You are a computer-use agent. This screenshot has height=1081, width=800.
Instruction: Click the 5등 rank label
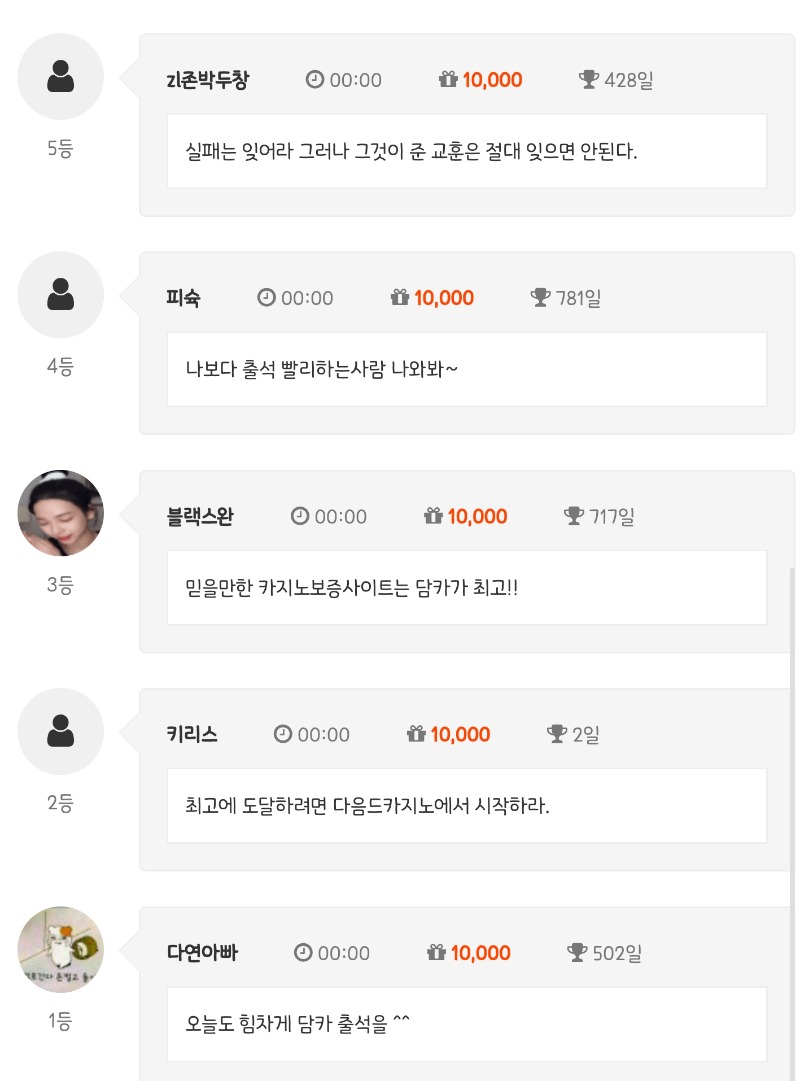[x=60, y=148]
